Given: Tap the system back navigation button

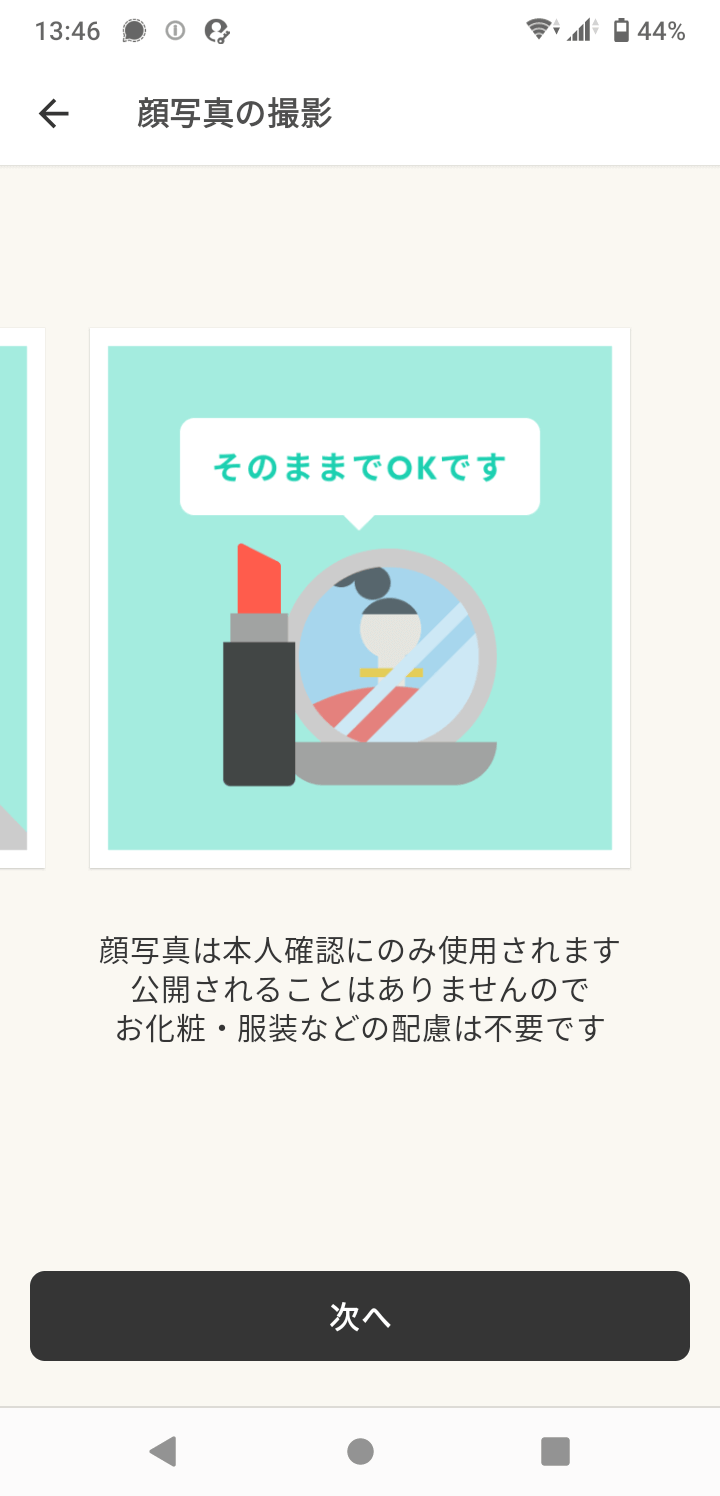Looking at the screenshot, I should coord(163,1451).
